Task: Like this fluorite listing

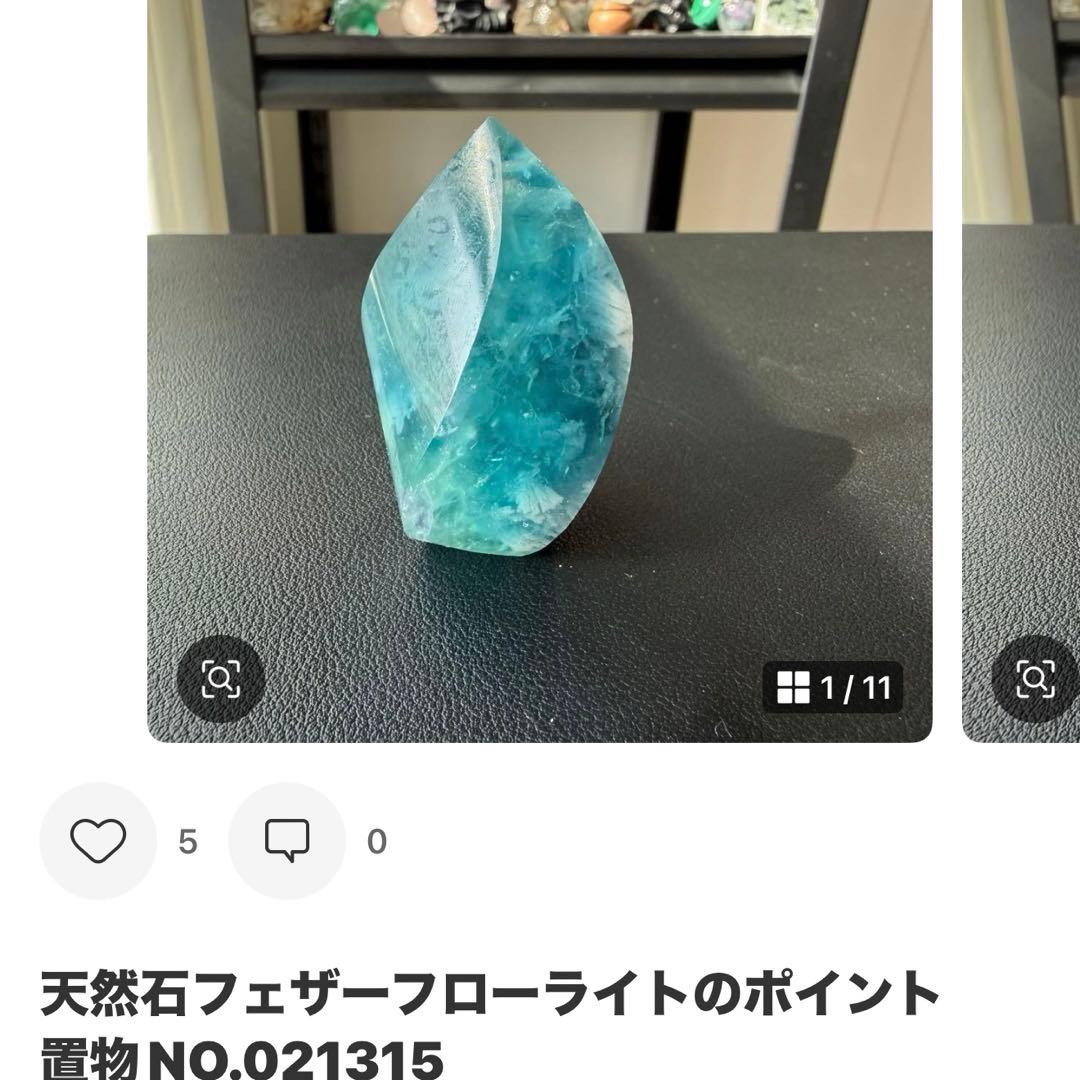Action: point(98,841)
